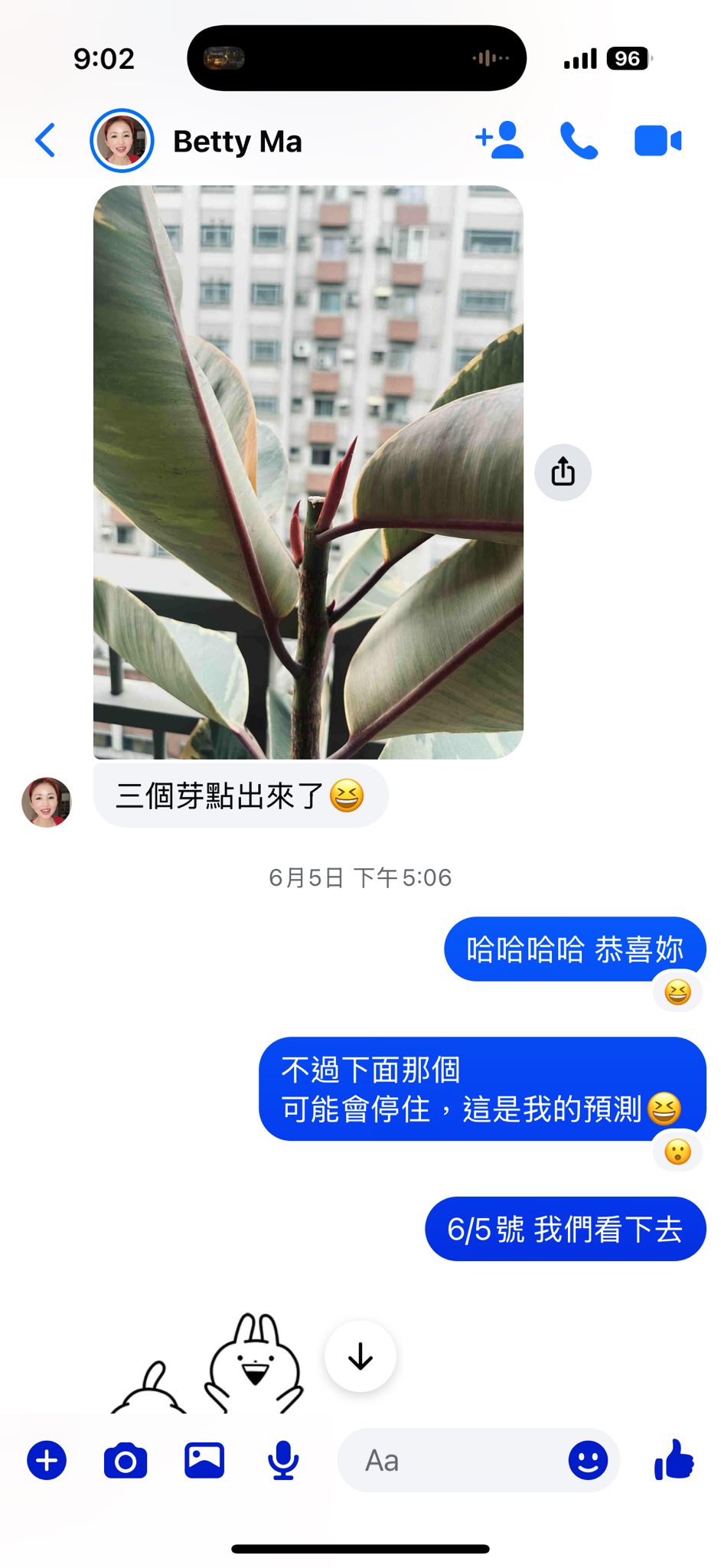Open Betty Ma's profile details

click(237, 142)
